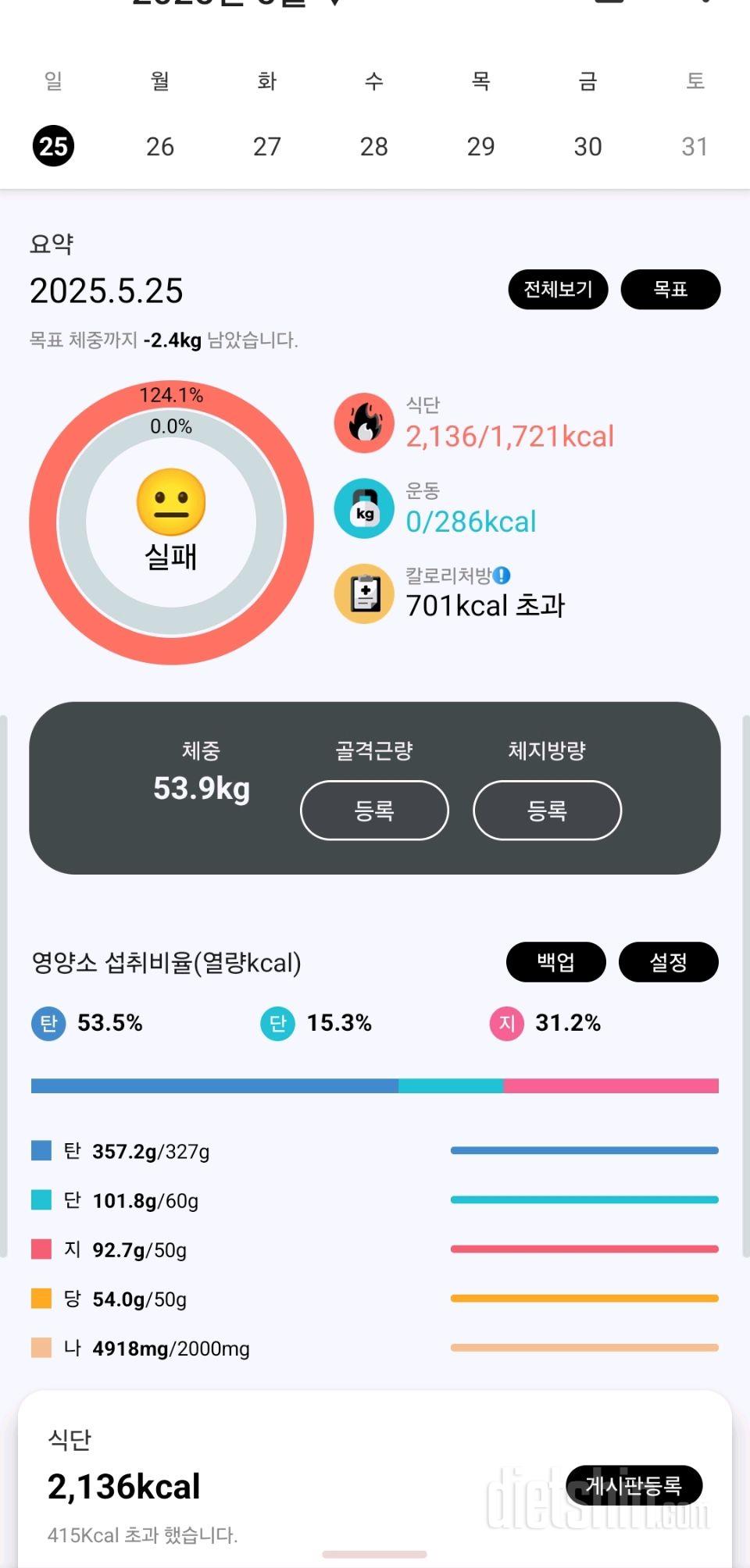
Task: Select date 29 in the week calendar
Action: (x=481, y=146)
